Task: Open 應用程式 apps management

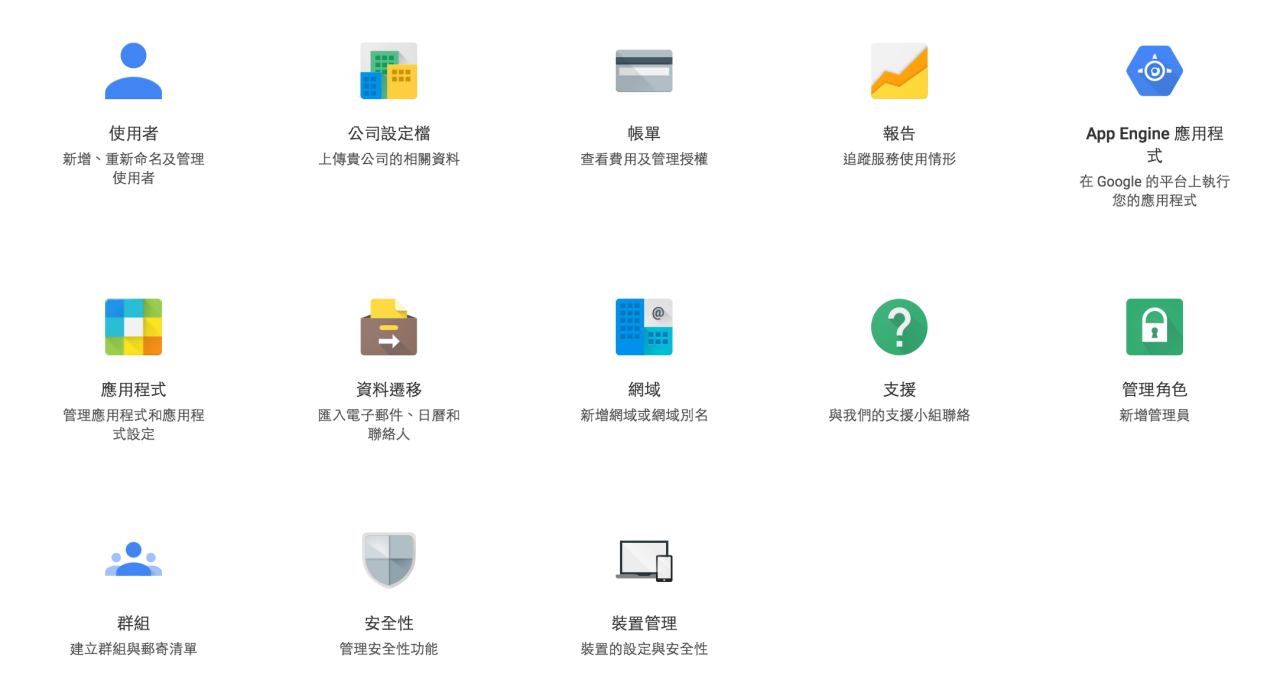Action: point(133,328)
